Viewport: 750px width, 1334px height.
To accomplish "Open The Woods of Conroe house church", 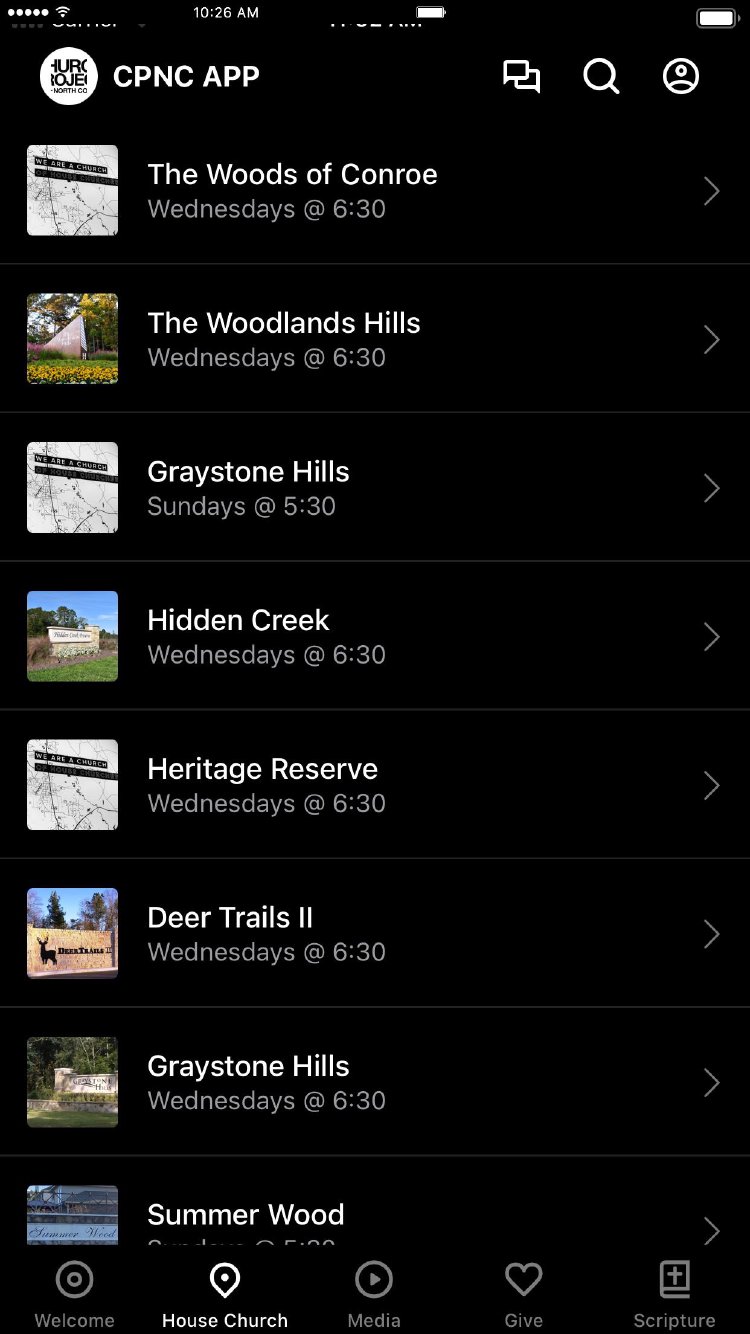I will 374,191.
